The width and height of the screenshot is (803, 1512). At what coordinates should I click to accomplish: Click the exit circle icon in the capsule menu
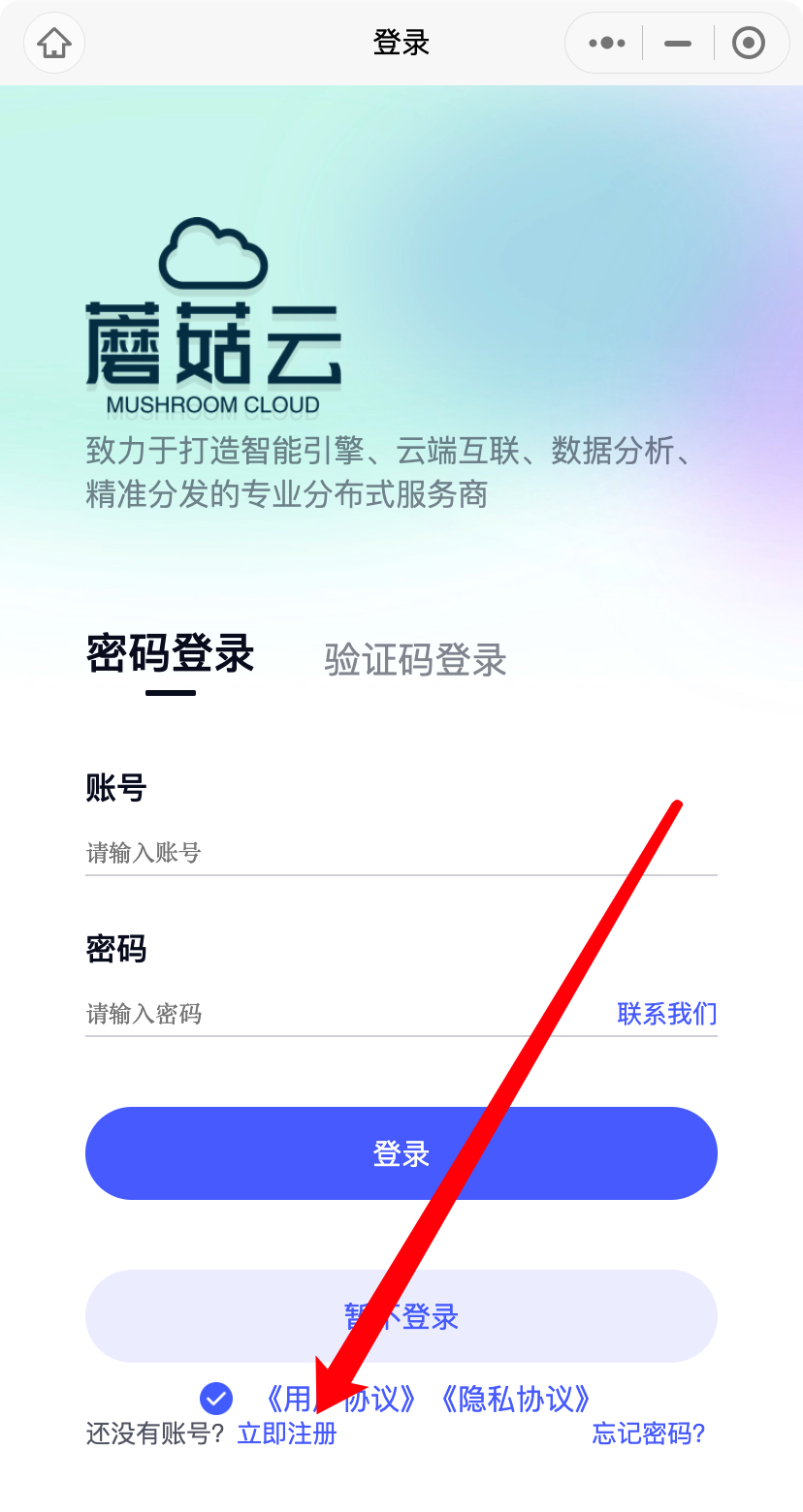(x=750, y=43)
